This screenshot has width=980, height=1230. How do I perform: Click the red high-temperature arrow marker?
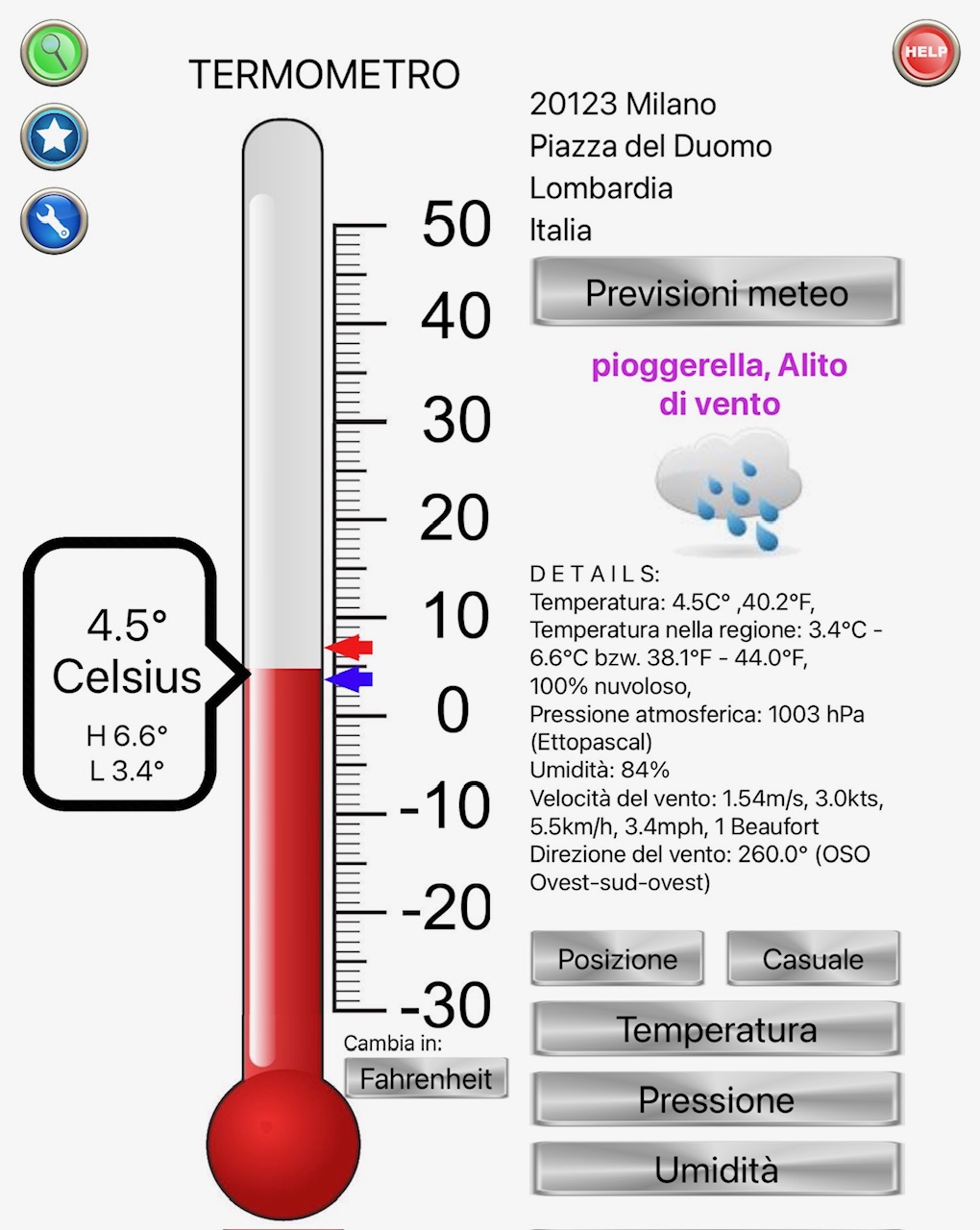pyautogui.click(x=351, y=649)
